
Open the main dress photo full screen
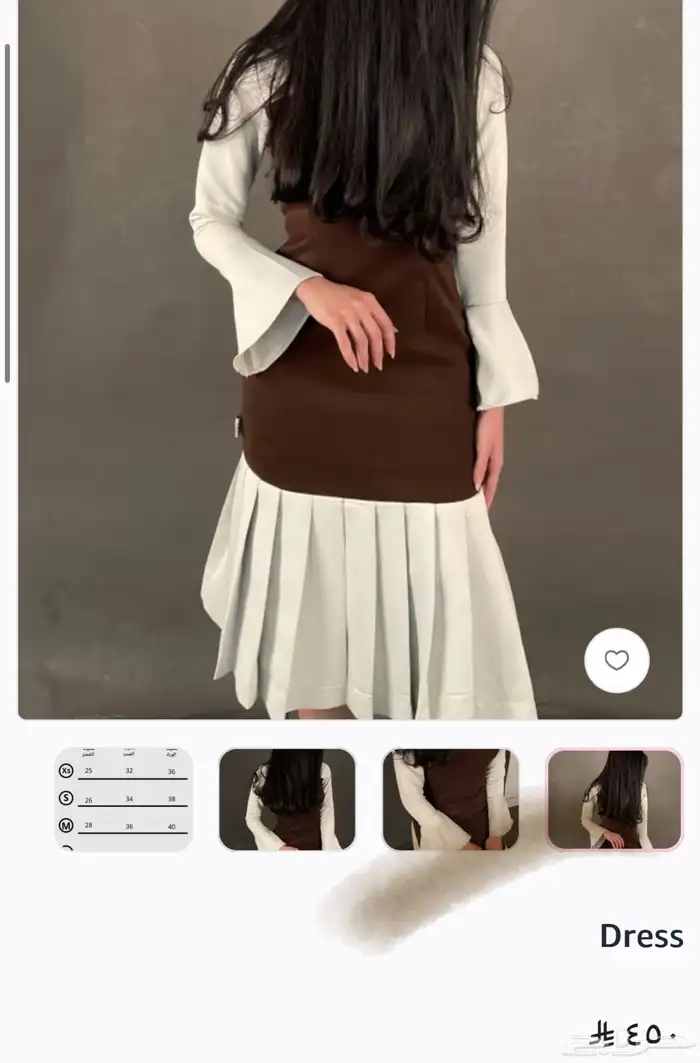coord(350,360)
